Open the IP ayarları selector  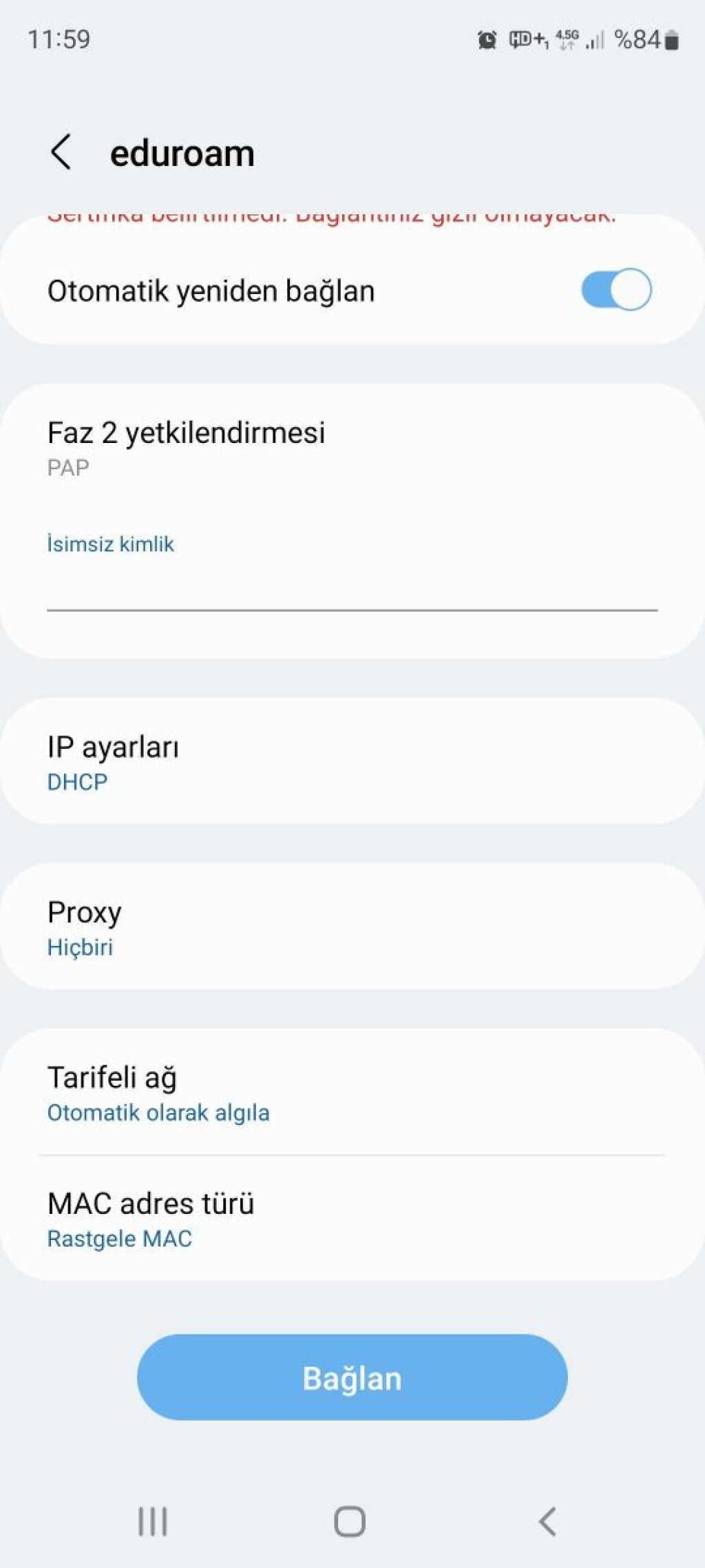tap(112, 761)
